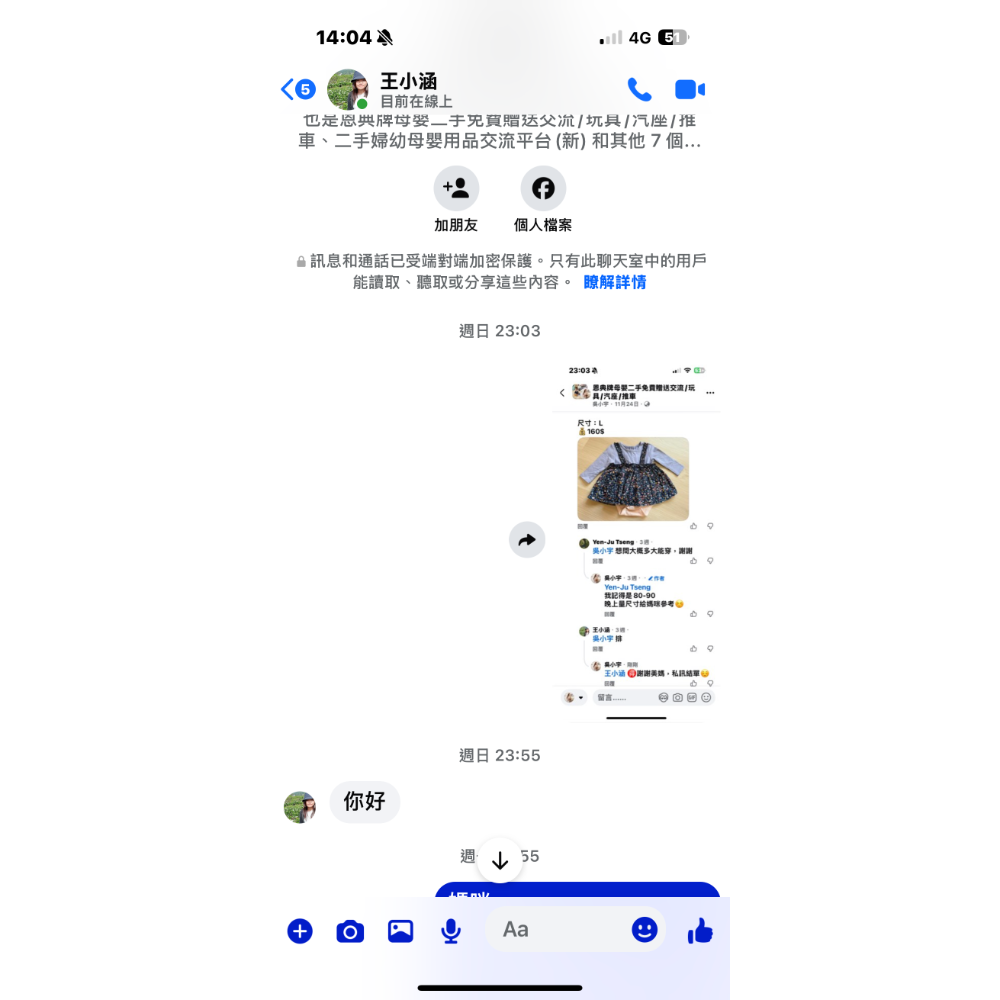Open the shared screenshot image
The height and width of the screenshot is (1000, 1000).
(636, 540)
